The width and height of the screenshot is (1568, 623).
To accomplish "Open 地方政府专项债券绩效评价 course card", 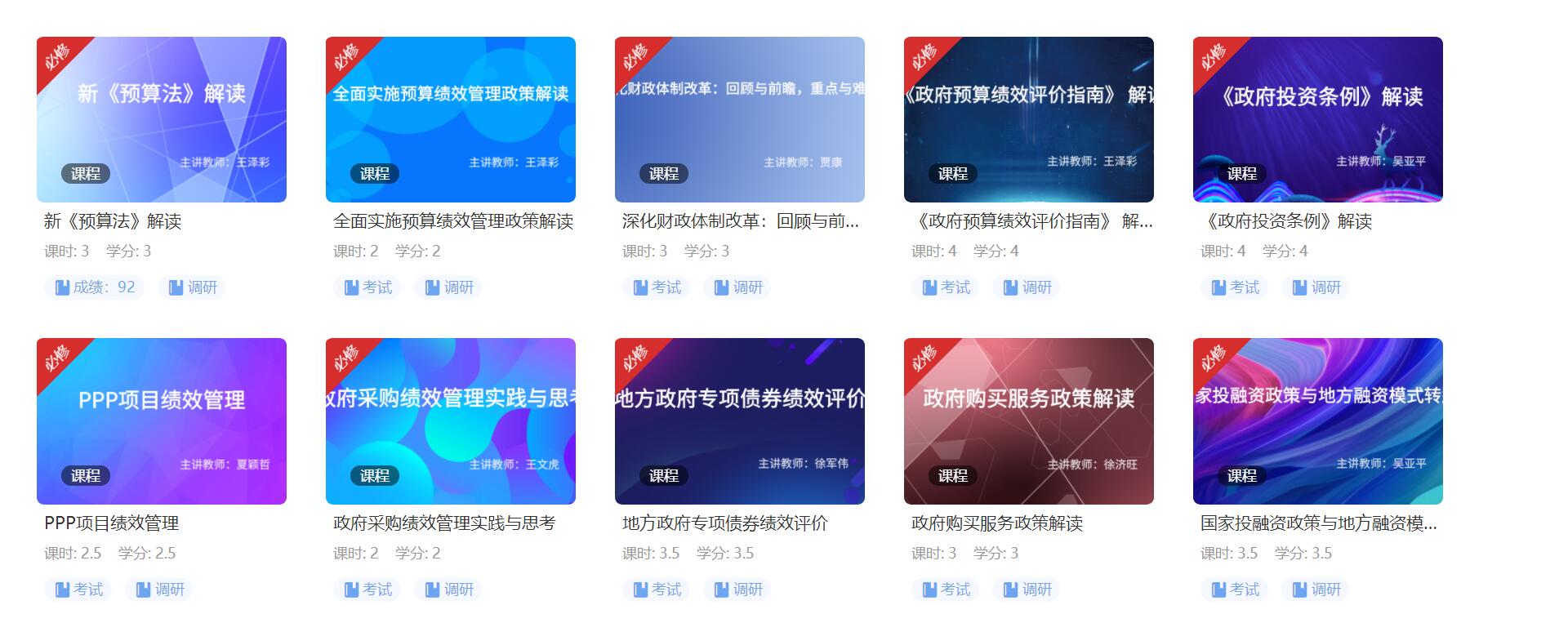I will coord(739,421).
